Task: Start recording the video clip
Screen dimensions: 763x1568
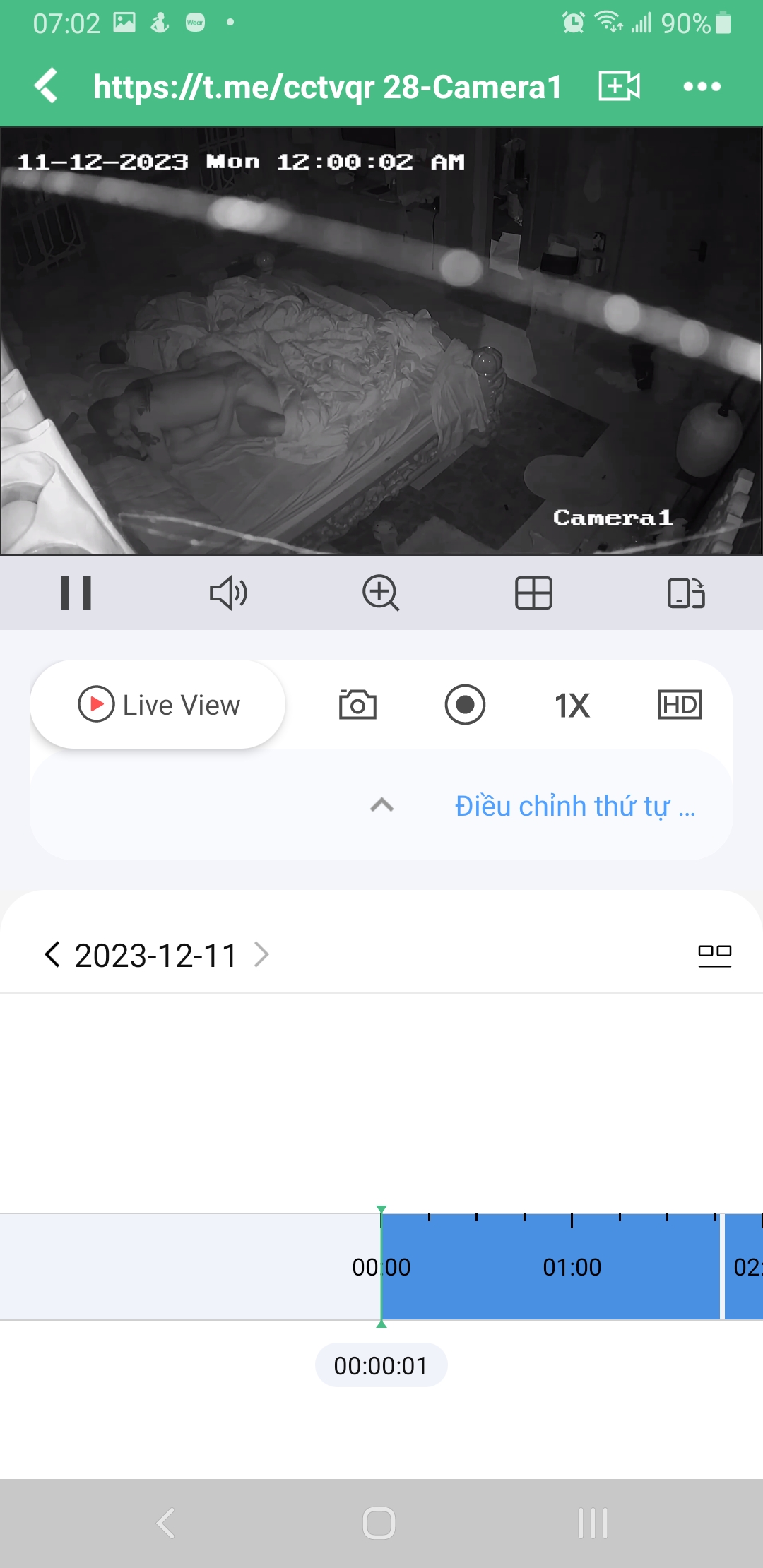Action: 465,705
